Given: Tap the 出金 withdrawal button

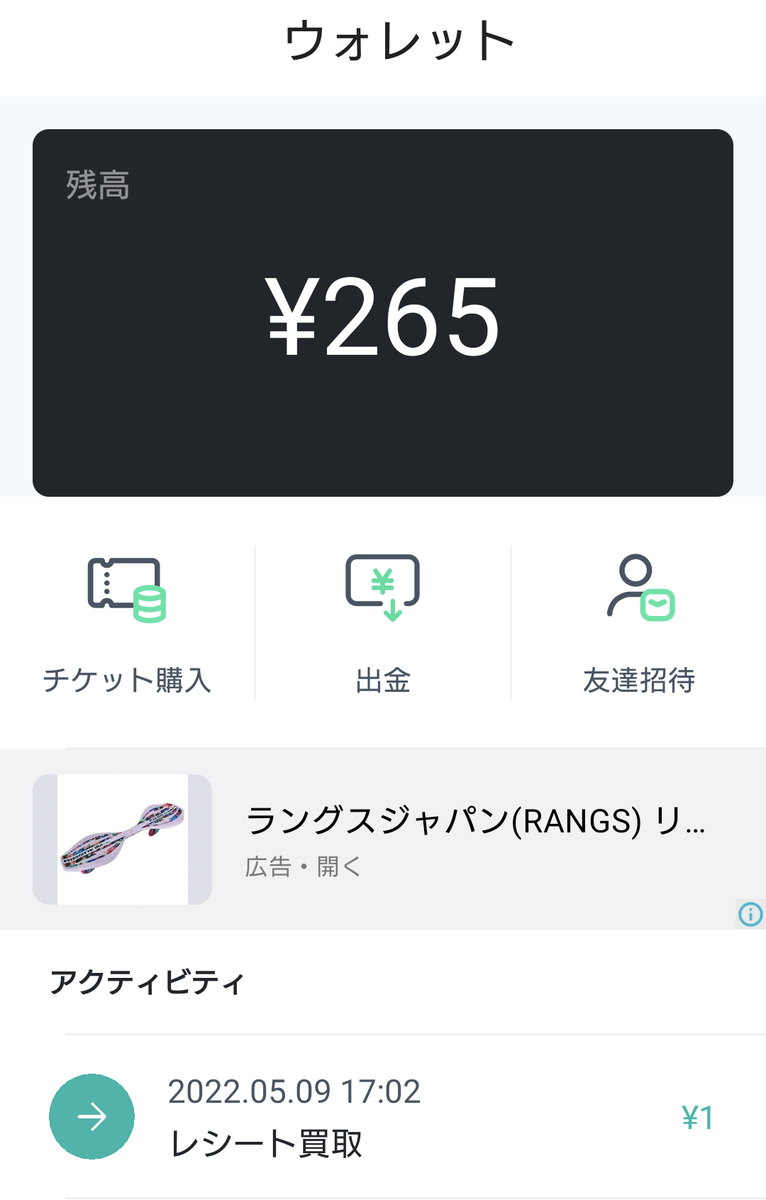Looking at the screenshot, I should point(383,622).
